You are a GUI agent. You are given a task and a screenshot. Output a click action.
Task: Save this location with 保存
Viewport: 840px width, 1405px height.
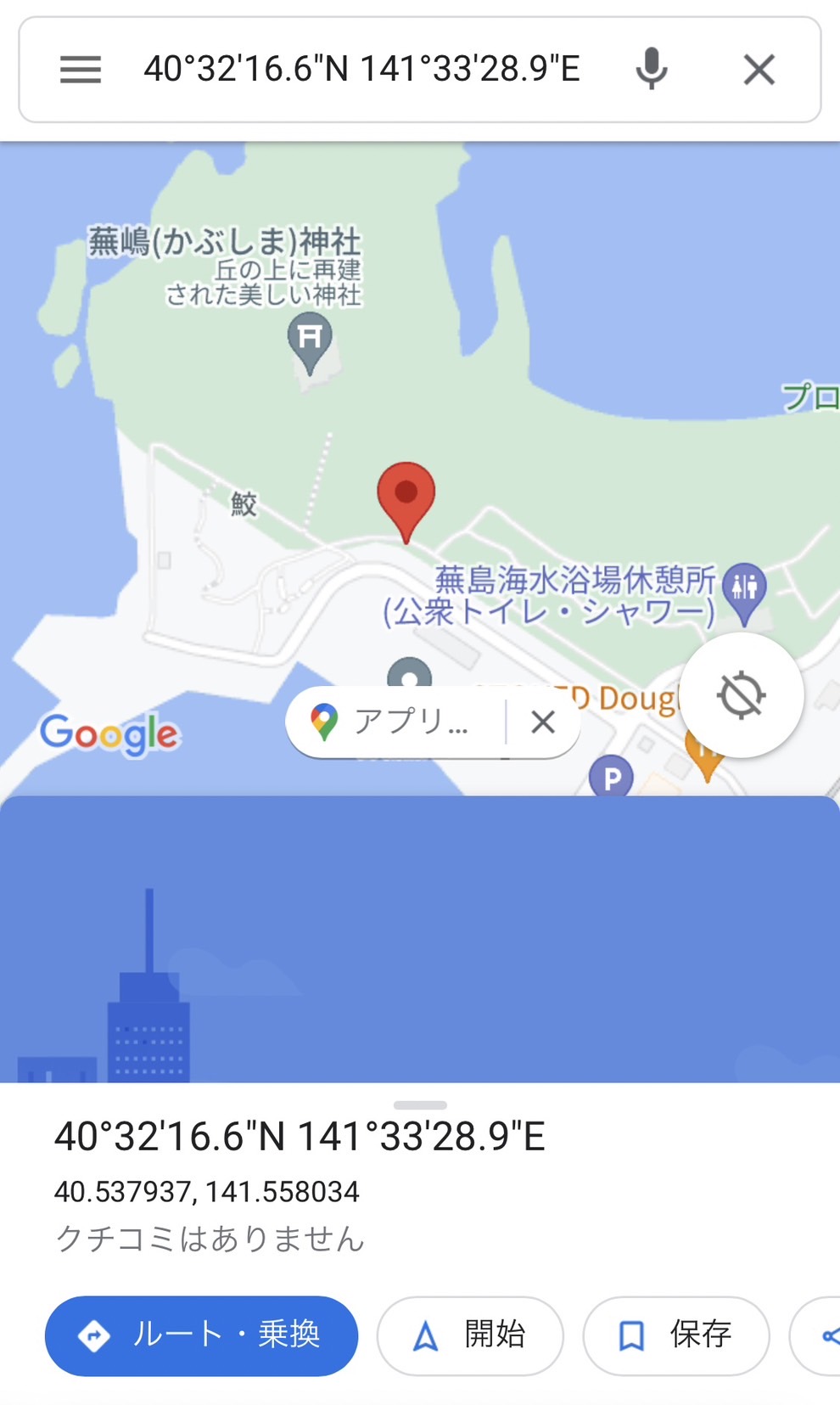[x=675, y=1335]
